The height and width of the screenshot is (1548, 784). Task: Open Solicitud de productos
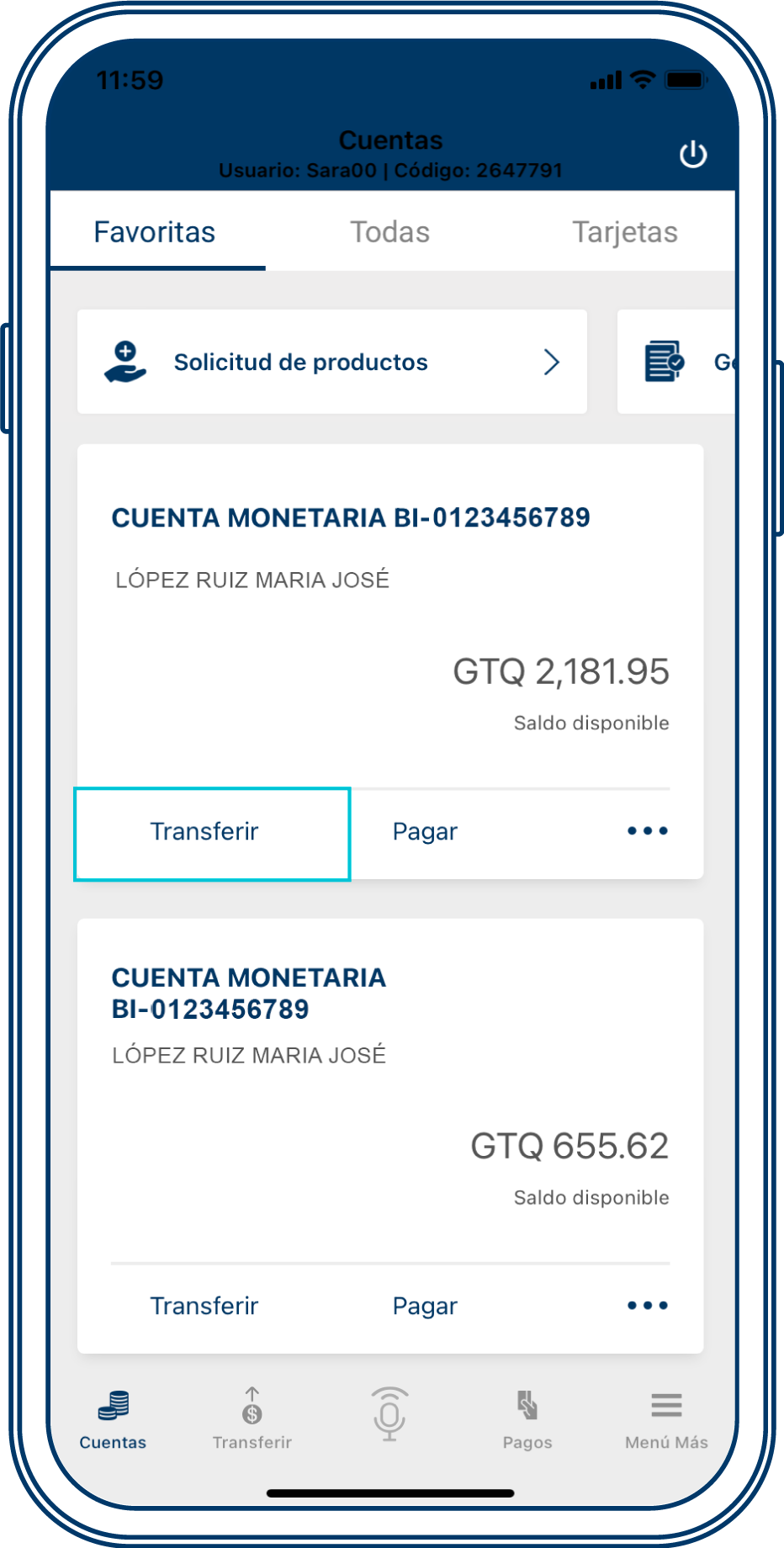[331, 362]
